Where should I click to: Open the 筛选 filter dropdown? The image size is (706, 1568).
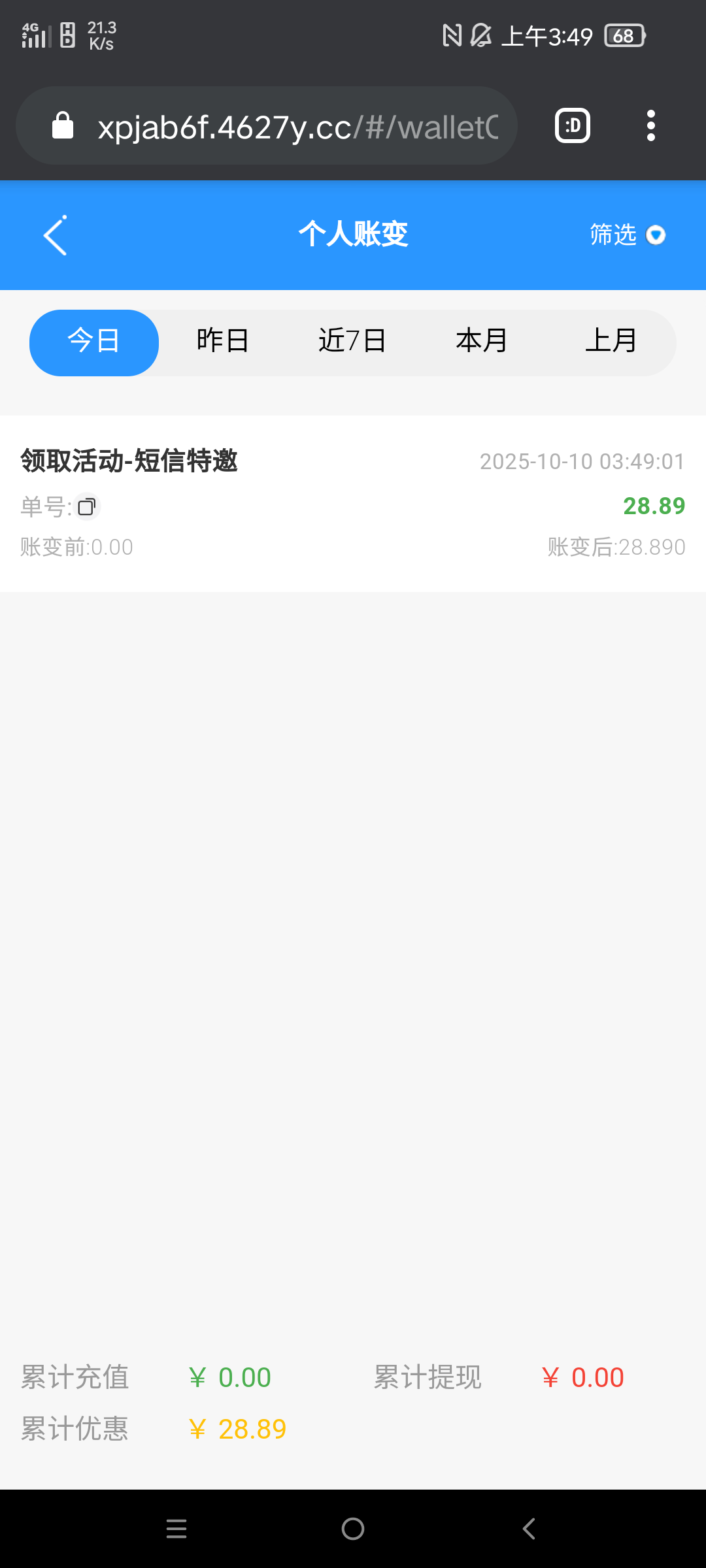(x=627, y=235)
